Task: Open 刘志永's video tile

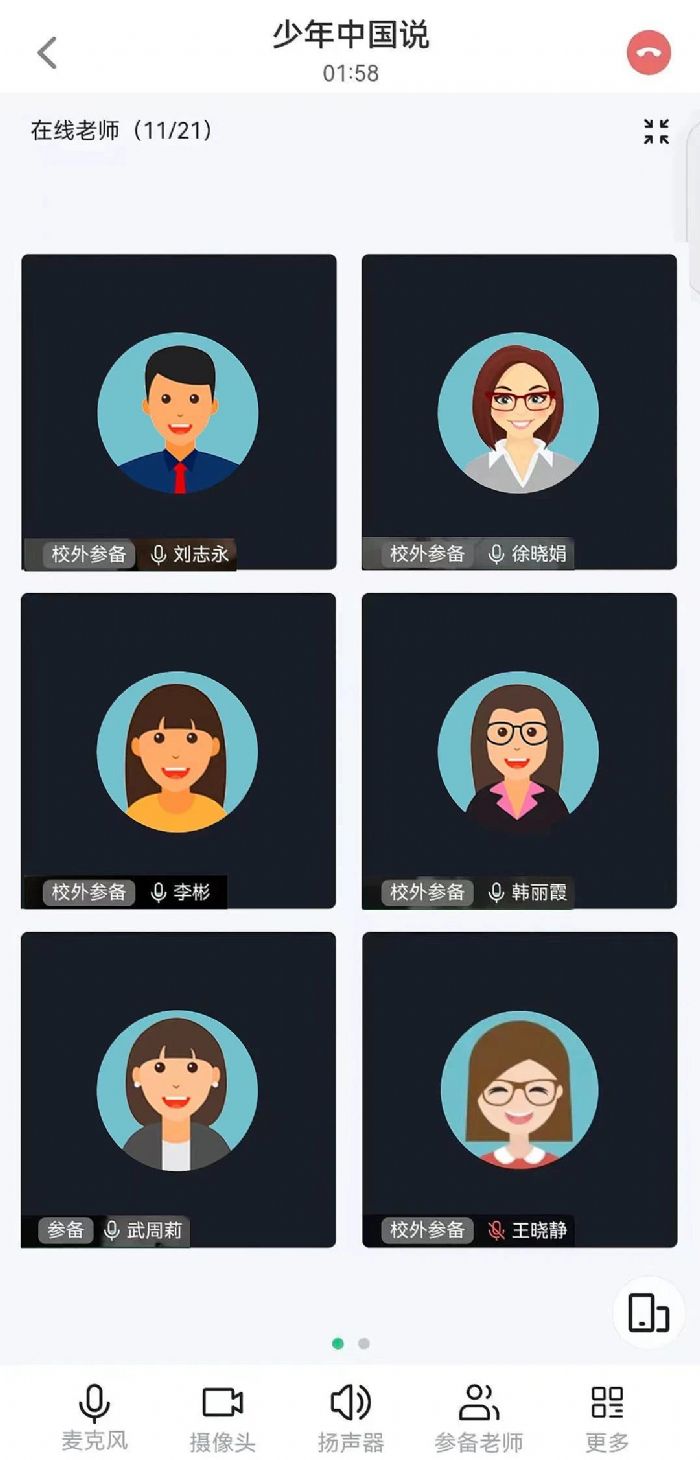Action: click(178, 412)
